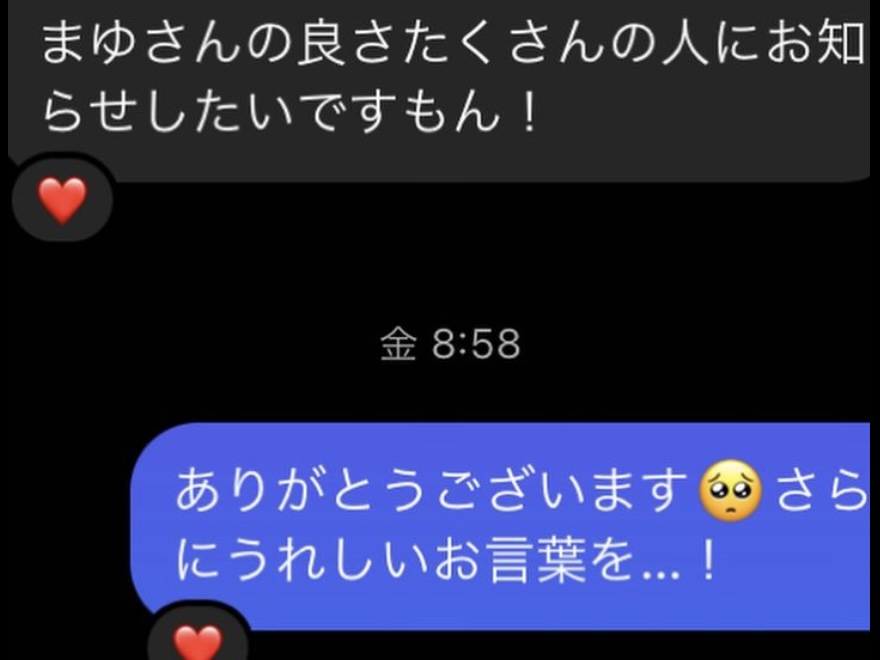The width and height of the screenshot is (880, 660).
Task: Open heart reaction under the blue ありがとうございます message
Action: coord(196,640)
